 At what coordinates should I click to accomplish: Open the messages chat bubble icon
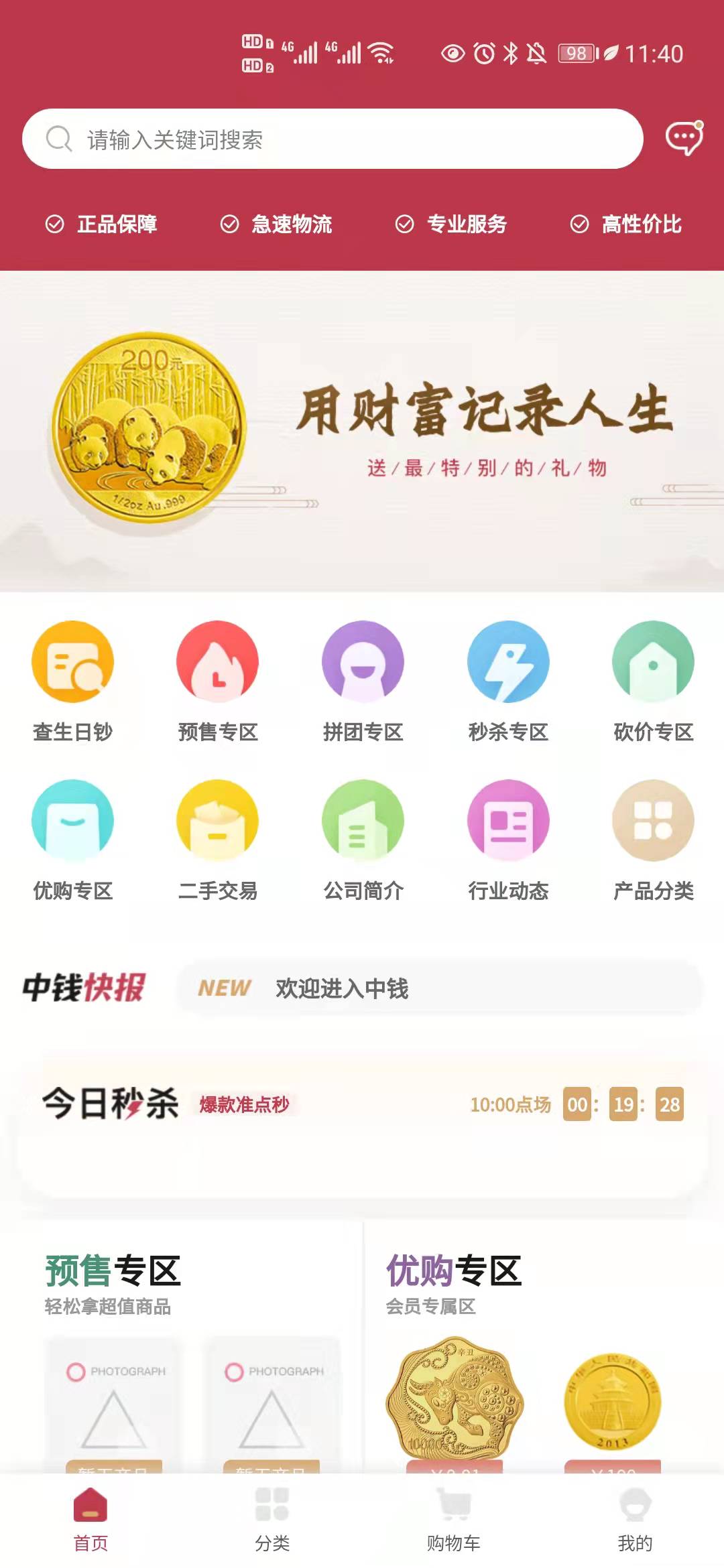click(x=683, y=139)
